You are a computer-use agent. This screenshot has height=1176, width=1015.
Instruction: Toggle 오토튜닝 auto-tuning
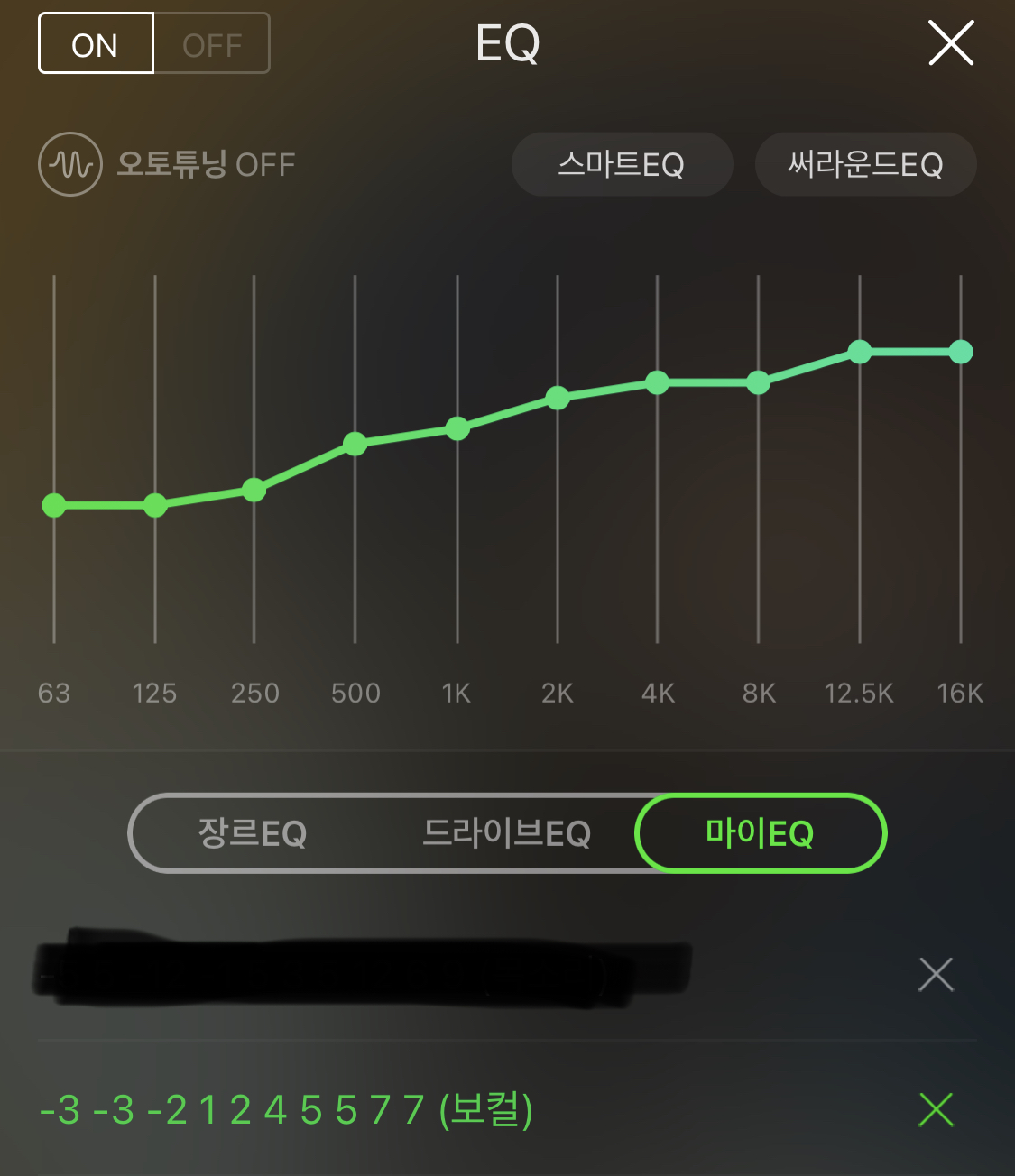point(167,164)
